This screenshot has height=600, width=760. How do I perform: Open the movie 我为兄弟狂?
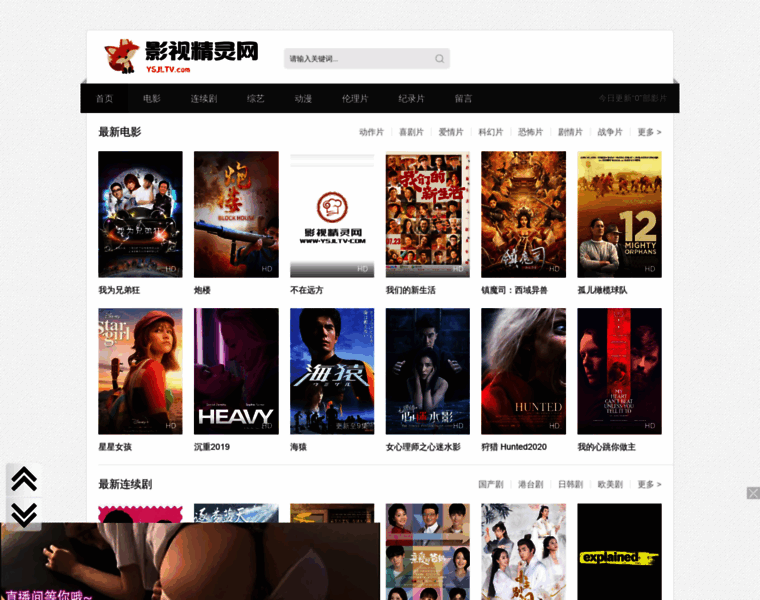click(140, 214)
